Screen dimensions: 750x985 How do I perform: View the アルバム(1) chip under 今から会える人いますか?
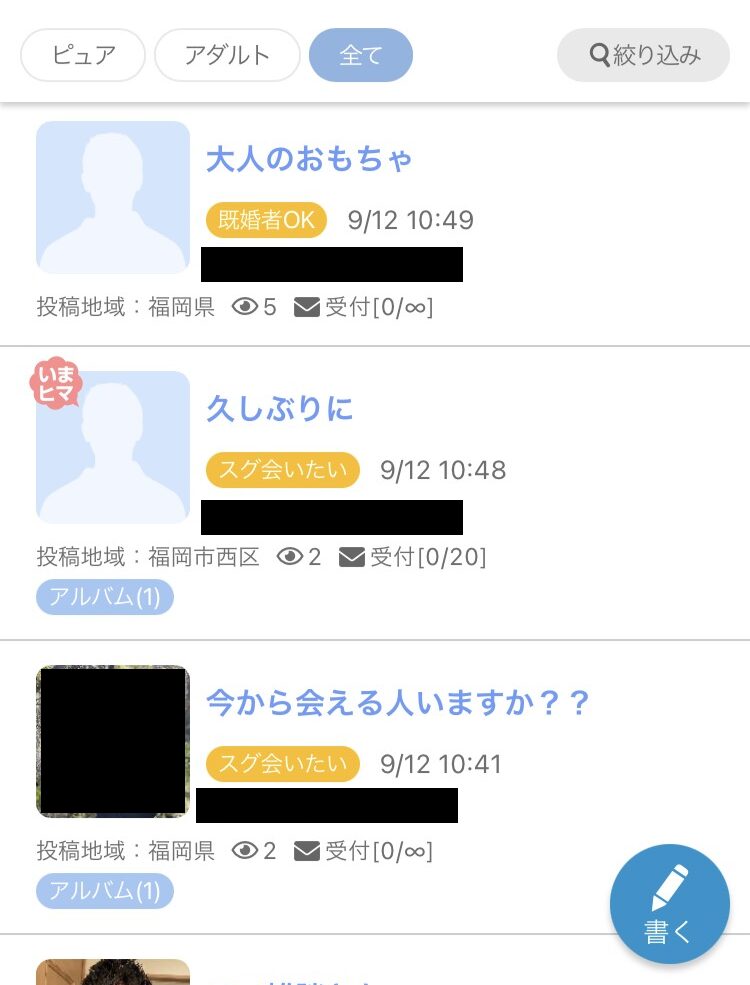pyautogui.click(x=105, y=891)
